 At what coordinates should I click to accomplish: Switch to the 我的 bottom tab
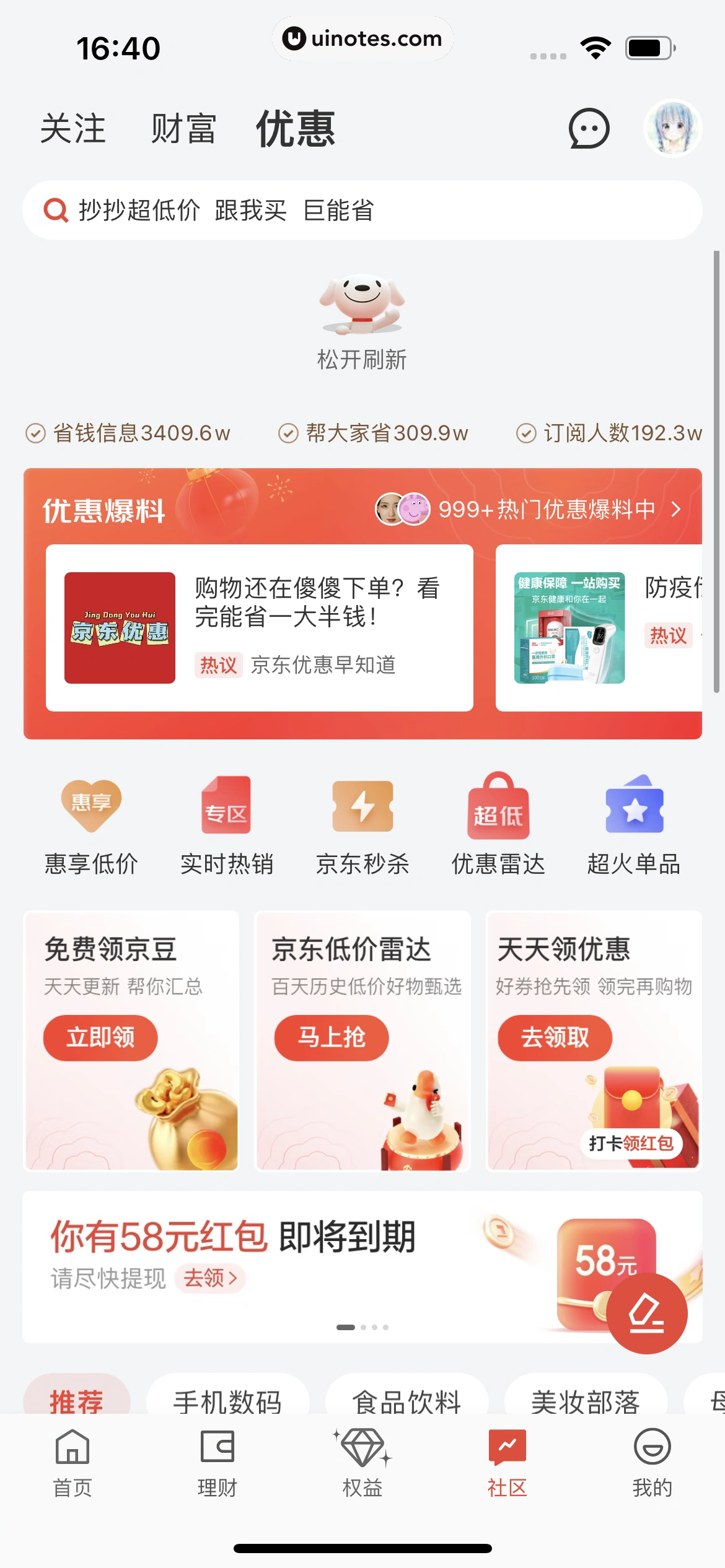click(x=652, y=1461)
